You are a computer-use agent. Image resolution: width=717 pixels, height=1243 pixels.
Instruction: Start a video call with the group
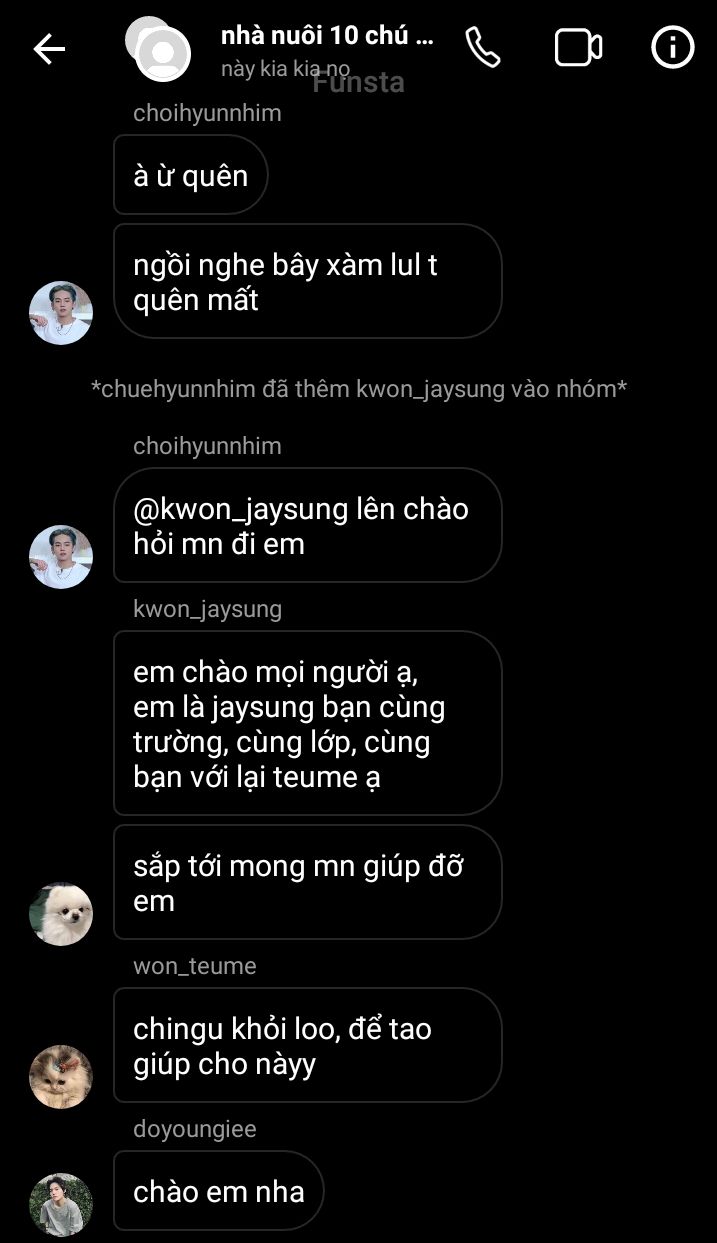(578, 48)
